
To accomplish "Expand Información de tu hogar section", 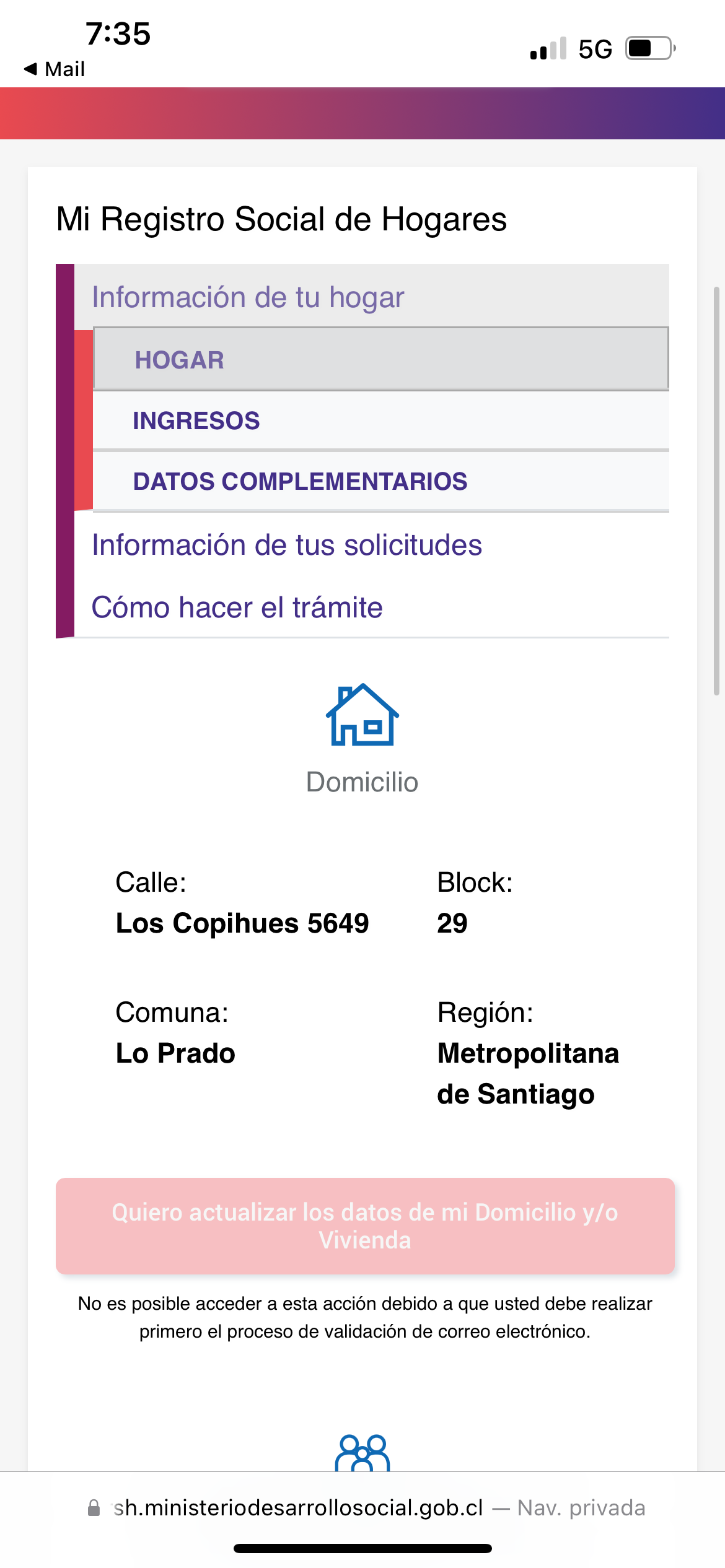I will point(248,297).
